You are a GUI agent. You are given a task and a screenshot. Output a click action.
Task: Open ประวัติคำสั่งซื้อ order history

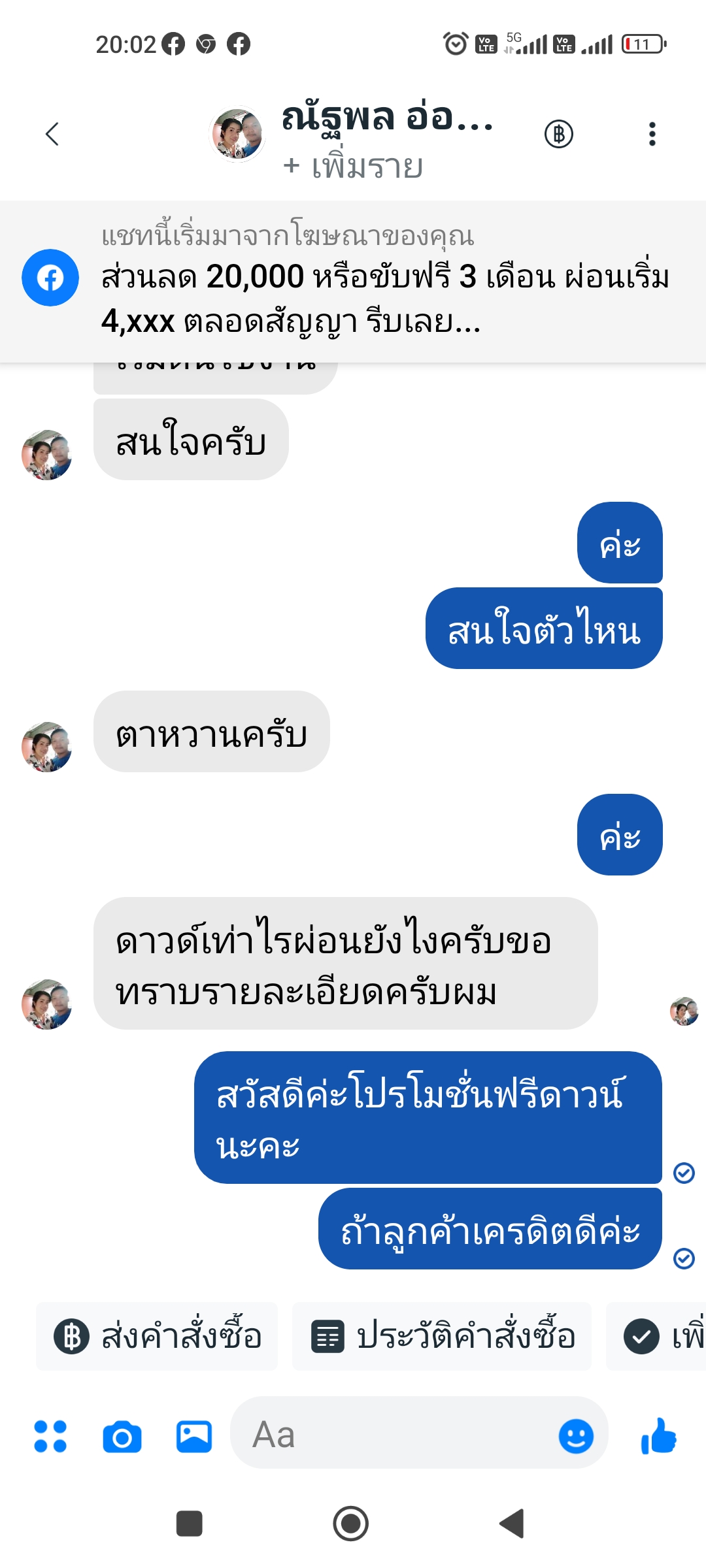[443, 1336]
